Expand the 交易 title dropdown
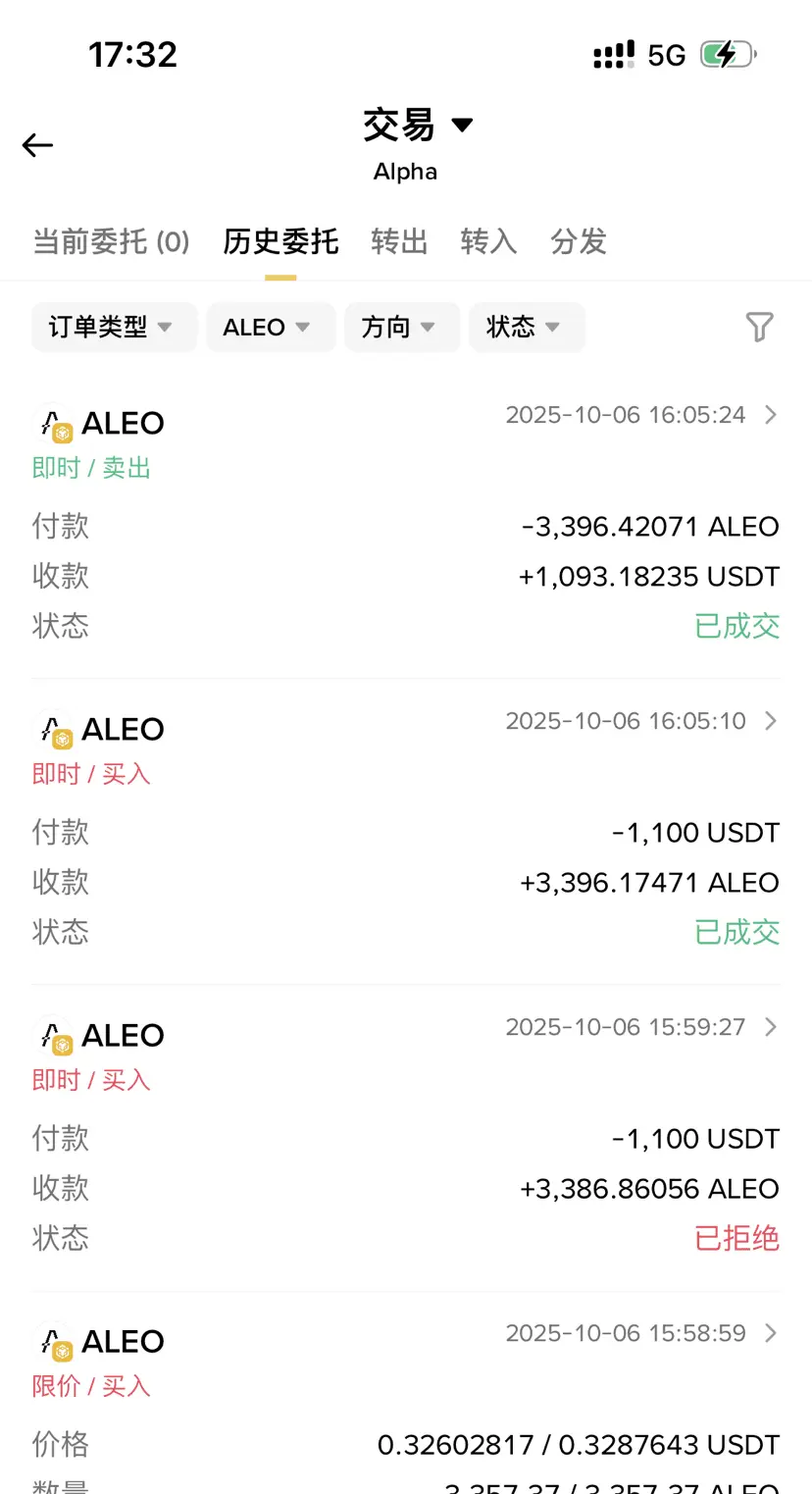This screenshot has height=1494, width=812. [418, 126]
